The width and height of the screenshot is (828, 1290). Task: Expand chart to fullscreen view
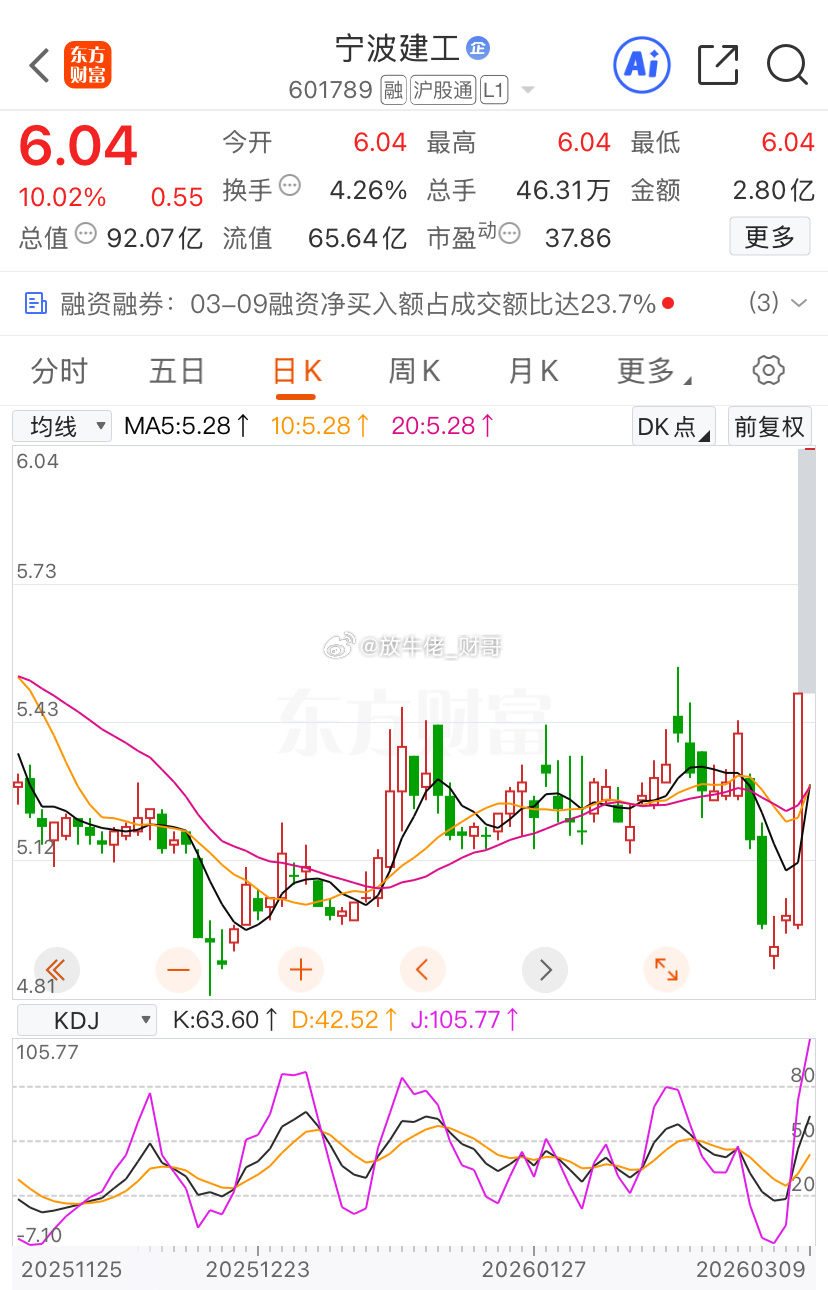(666, 969)
